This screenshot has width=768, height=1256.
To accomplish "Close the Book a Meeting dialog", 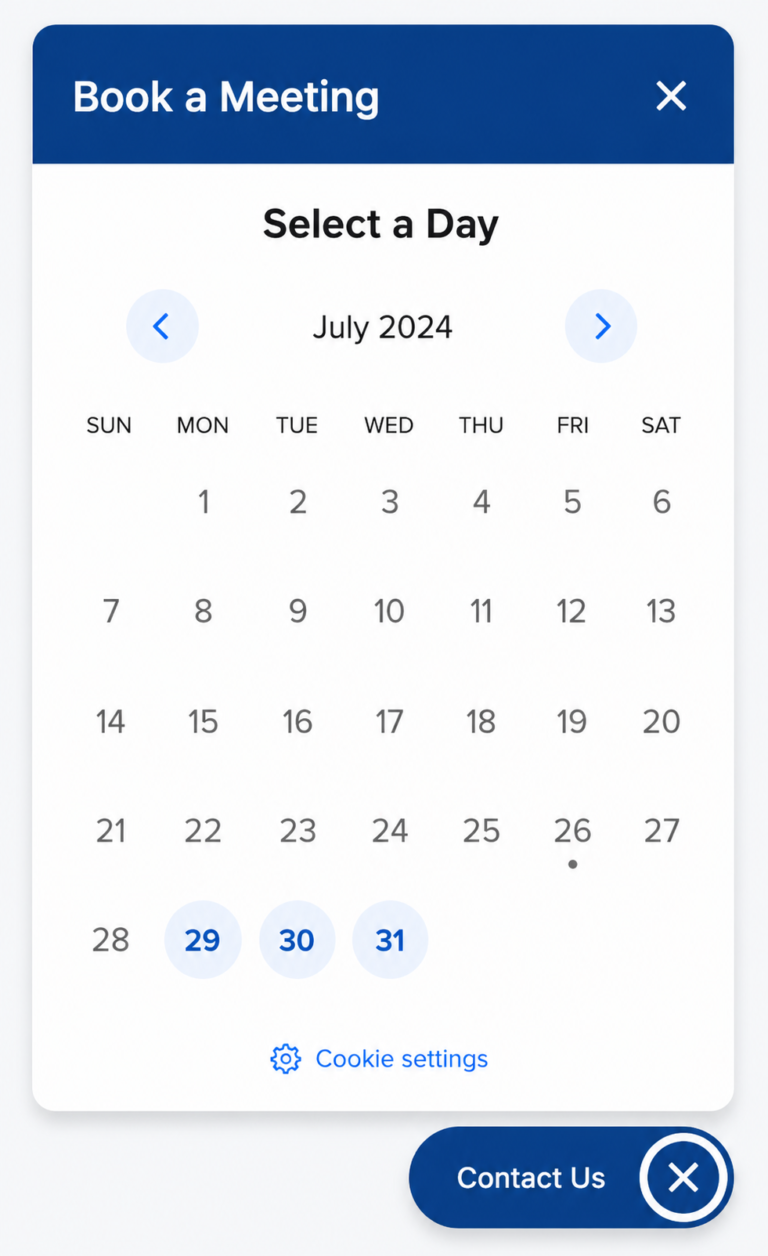I will pyautogui.click(x=671, y=96).
